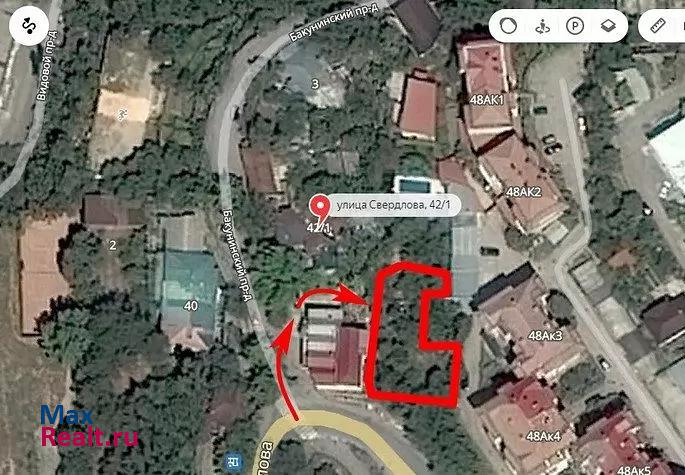Activate the ruler measuring tool

[x=659, y=25]
